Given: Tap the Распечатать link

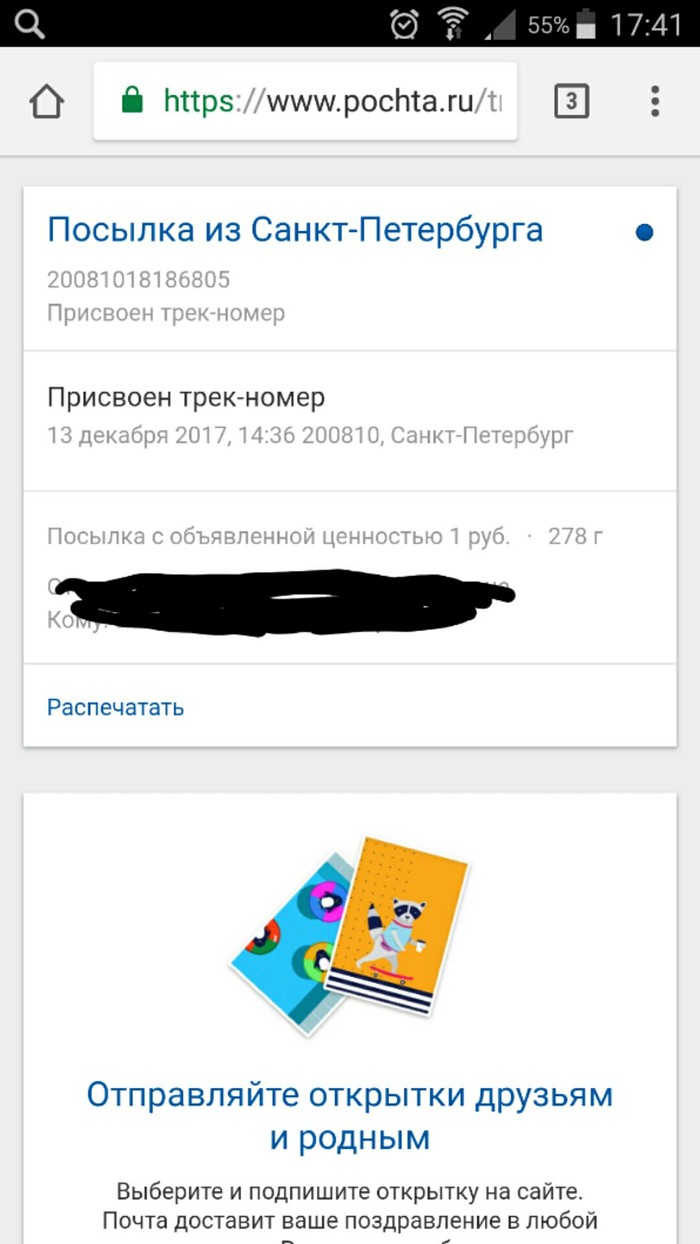Looking at the screenshot, I should click(115, 708).
